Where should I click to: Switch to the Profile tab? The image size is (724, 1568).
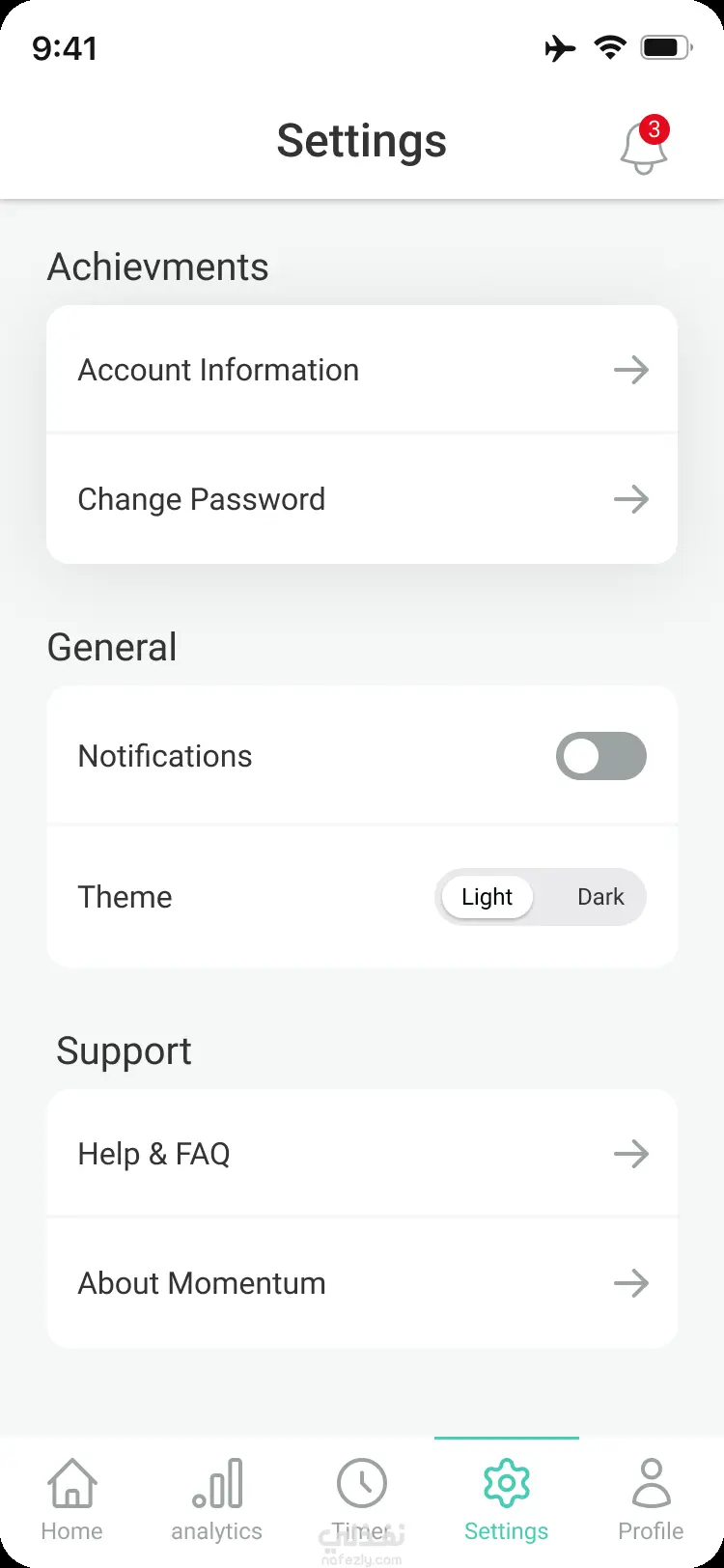pyautogui.click(x=652, y=1500)
